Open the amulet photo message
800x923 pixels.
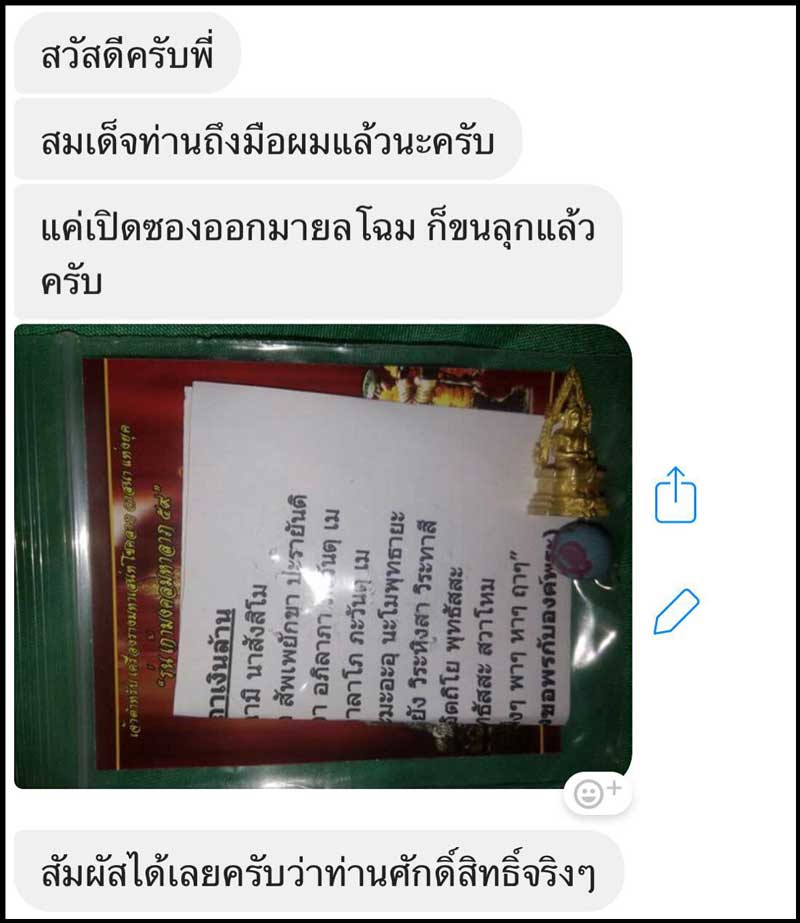click(322, 555)
